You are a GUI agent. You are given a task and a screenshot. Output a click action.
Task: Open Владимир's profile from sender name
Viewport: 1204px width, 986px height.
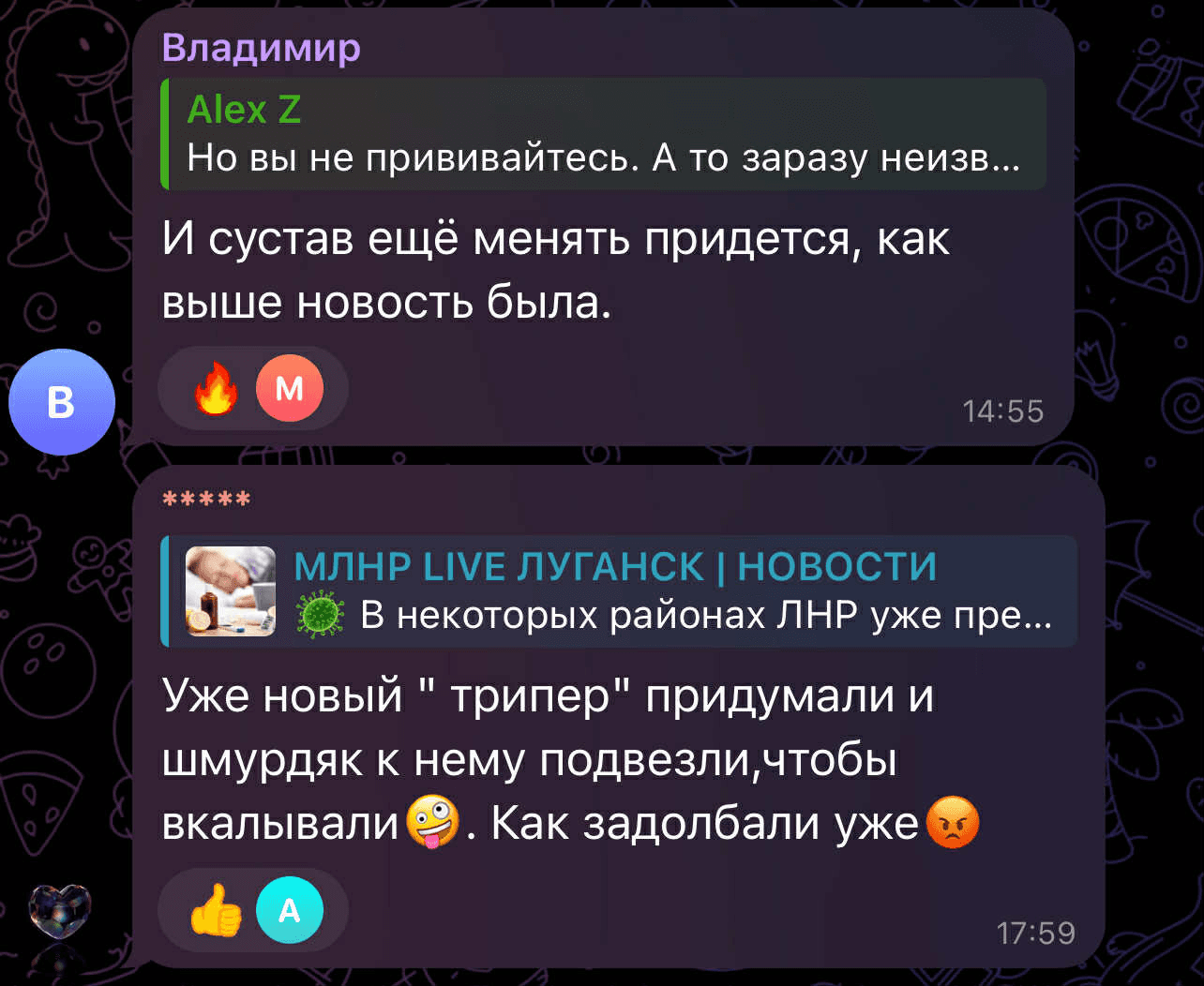(261, 47)
